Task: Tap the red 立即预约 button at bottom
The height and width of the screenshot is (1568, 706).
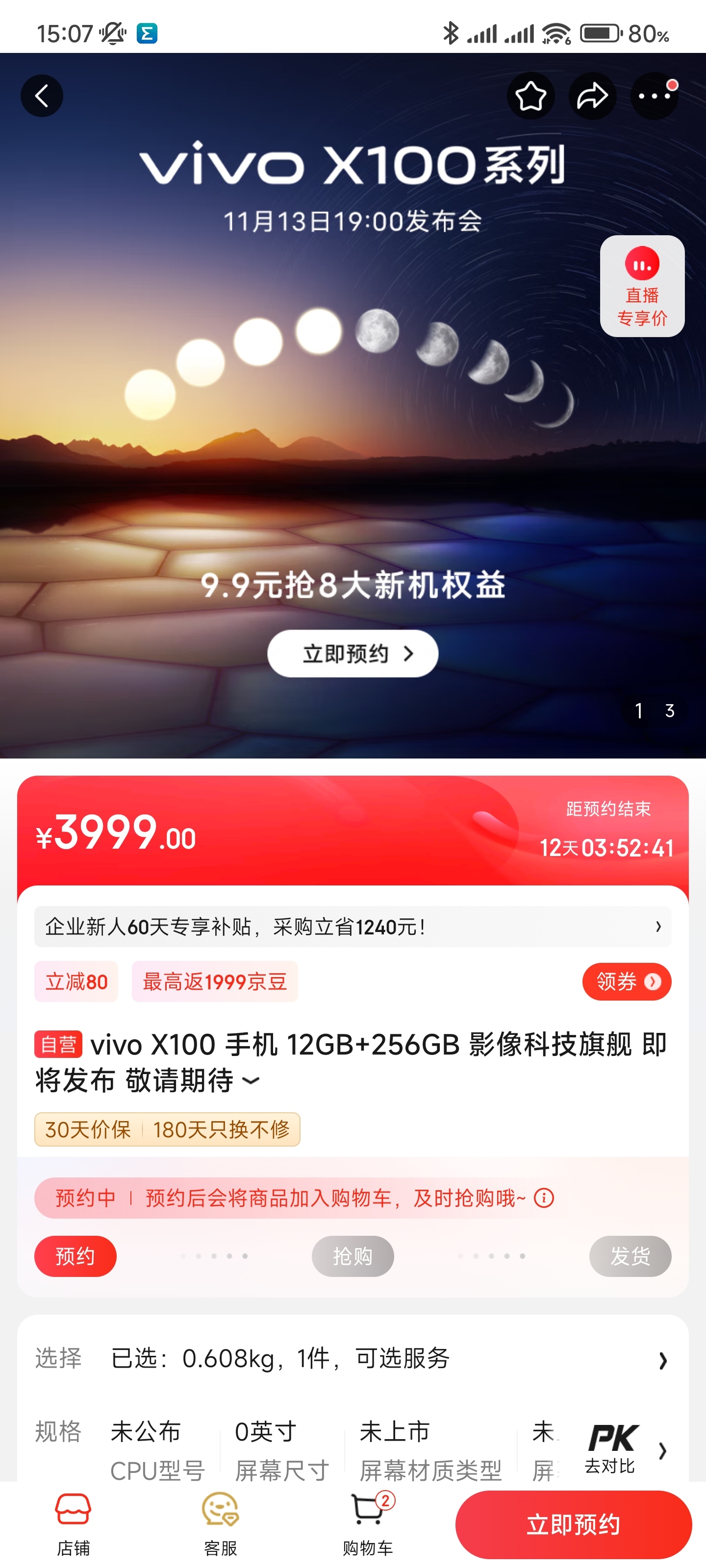Action: click(x=573, y=1524)
